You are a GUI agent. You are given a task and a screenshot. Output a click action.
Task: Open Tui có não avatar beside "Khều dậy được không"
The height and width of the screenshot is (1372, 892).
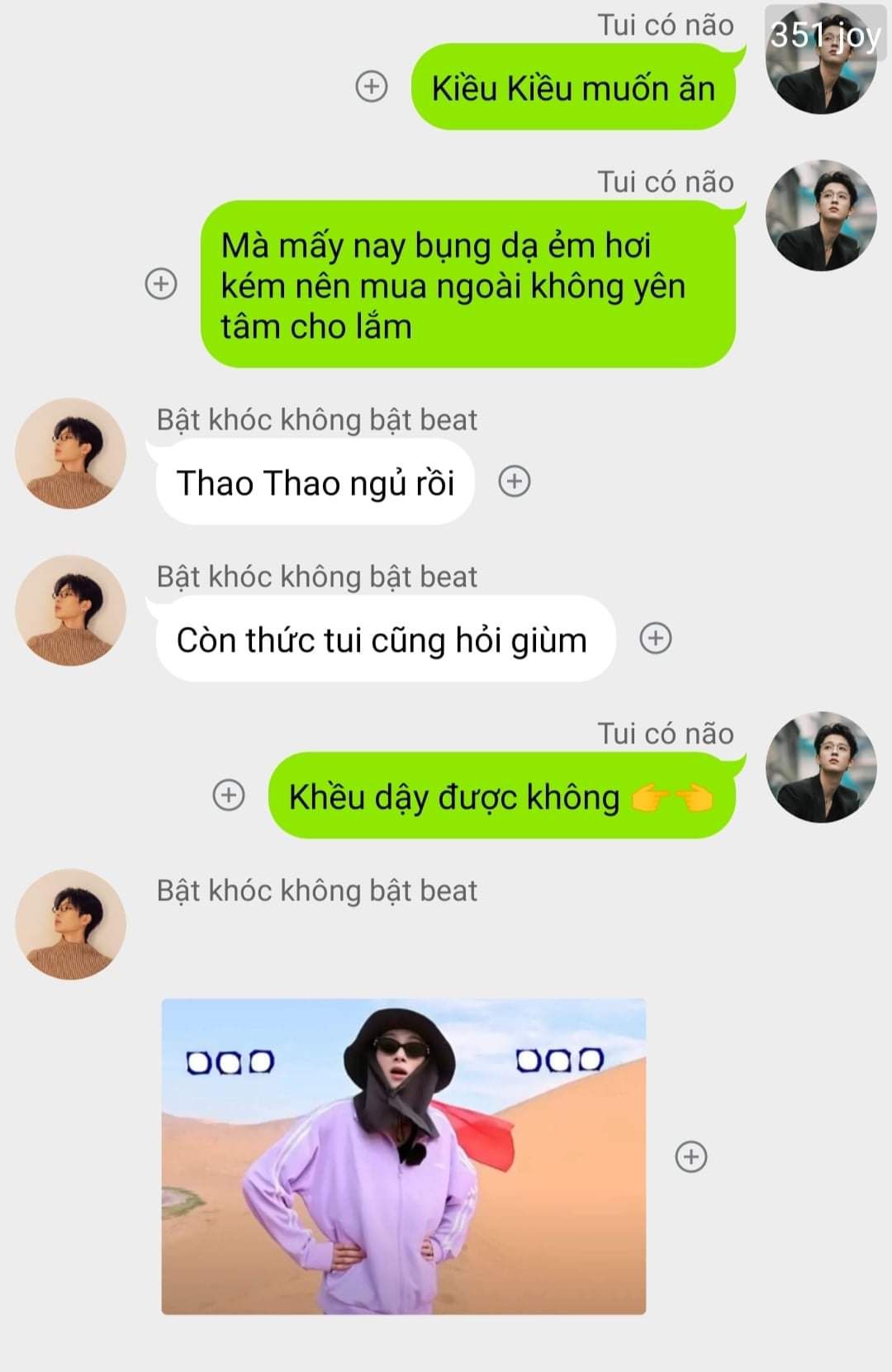pyautogui.click(x=821, y=767)
